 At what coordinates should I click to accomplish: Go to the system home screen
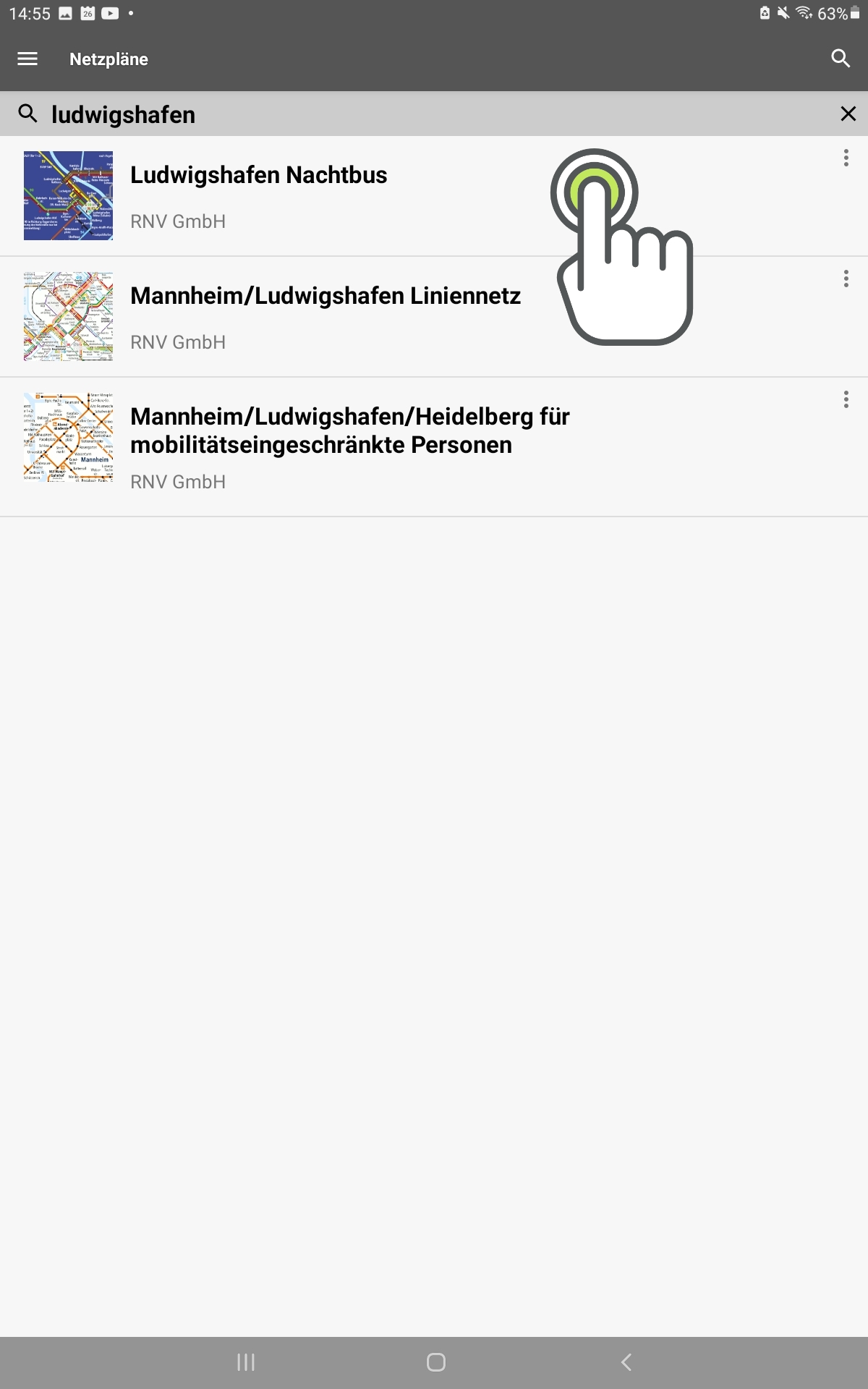(436, 1362)
